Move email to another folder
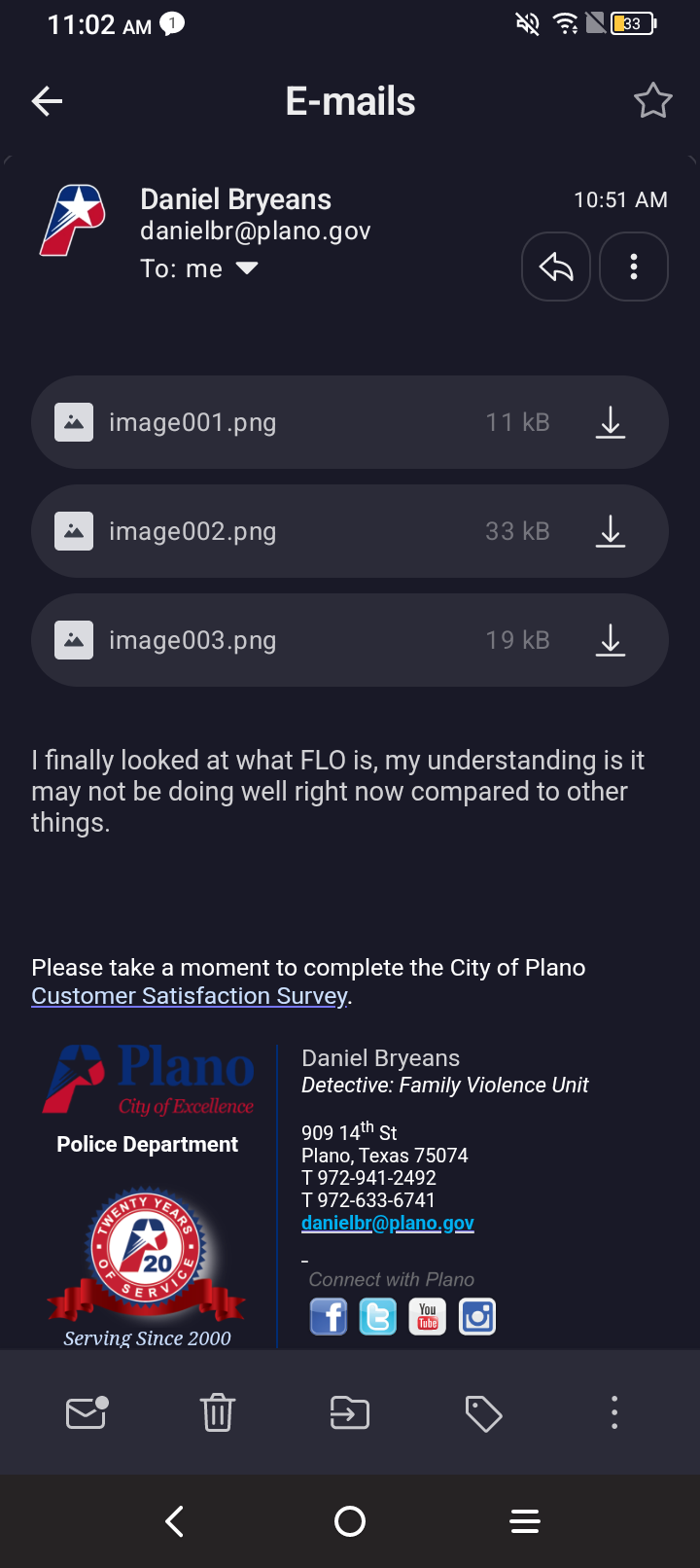This screenshot has width=700, height=1568. 350,1412
